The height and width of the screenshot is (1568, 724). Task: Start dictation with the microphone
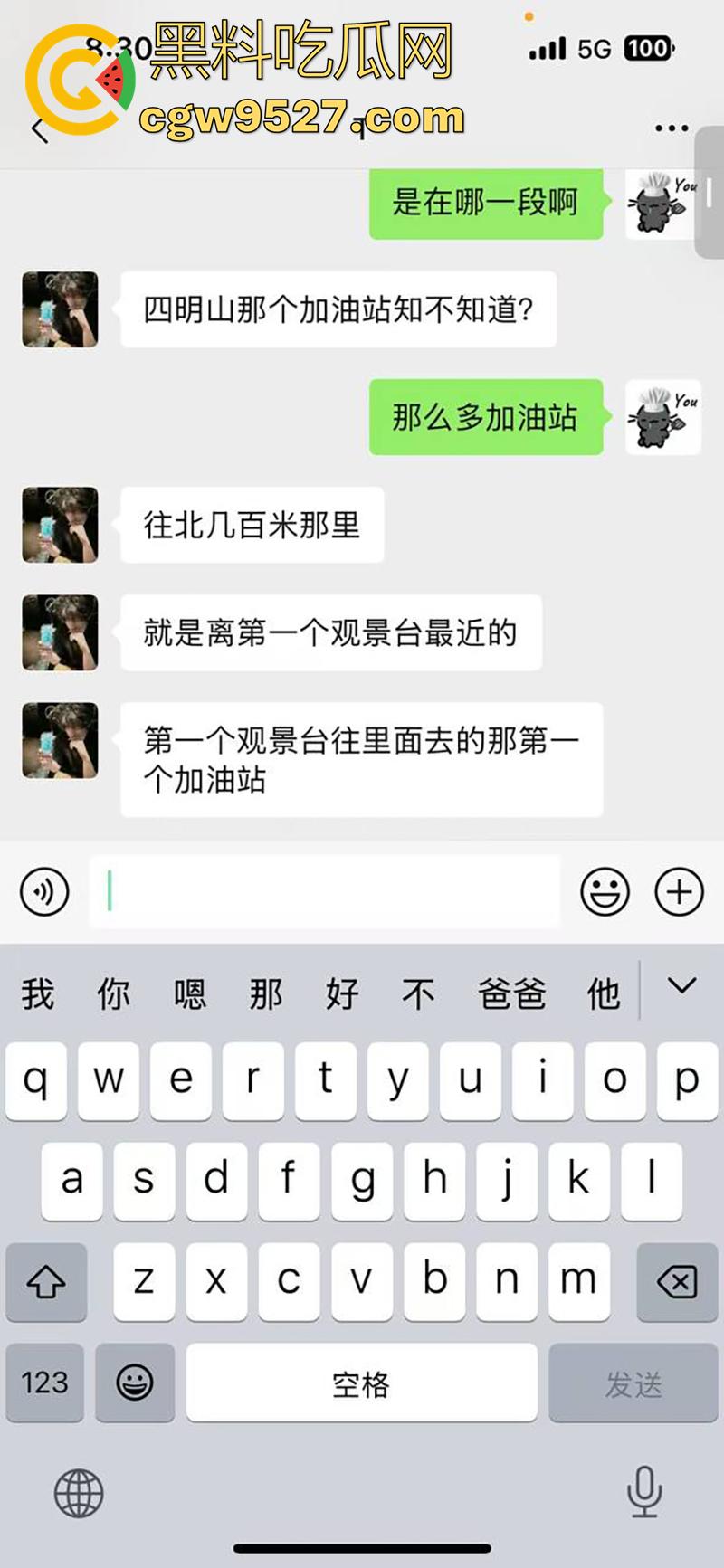pos(644,1491)
